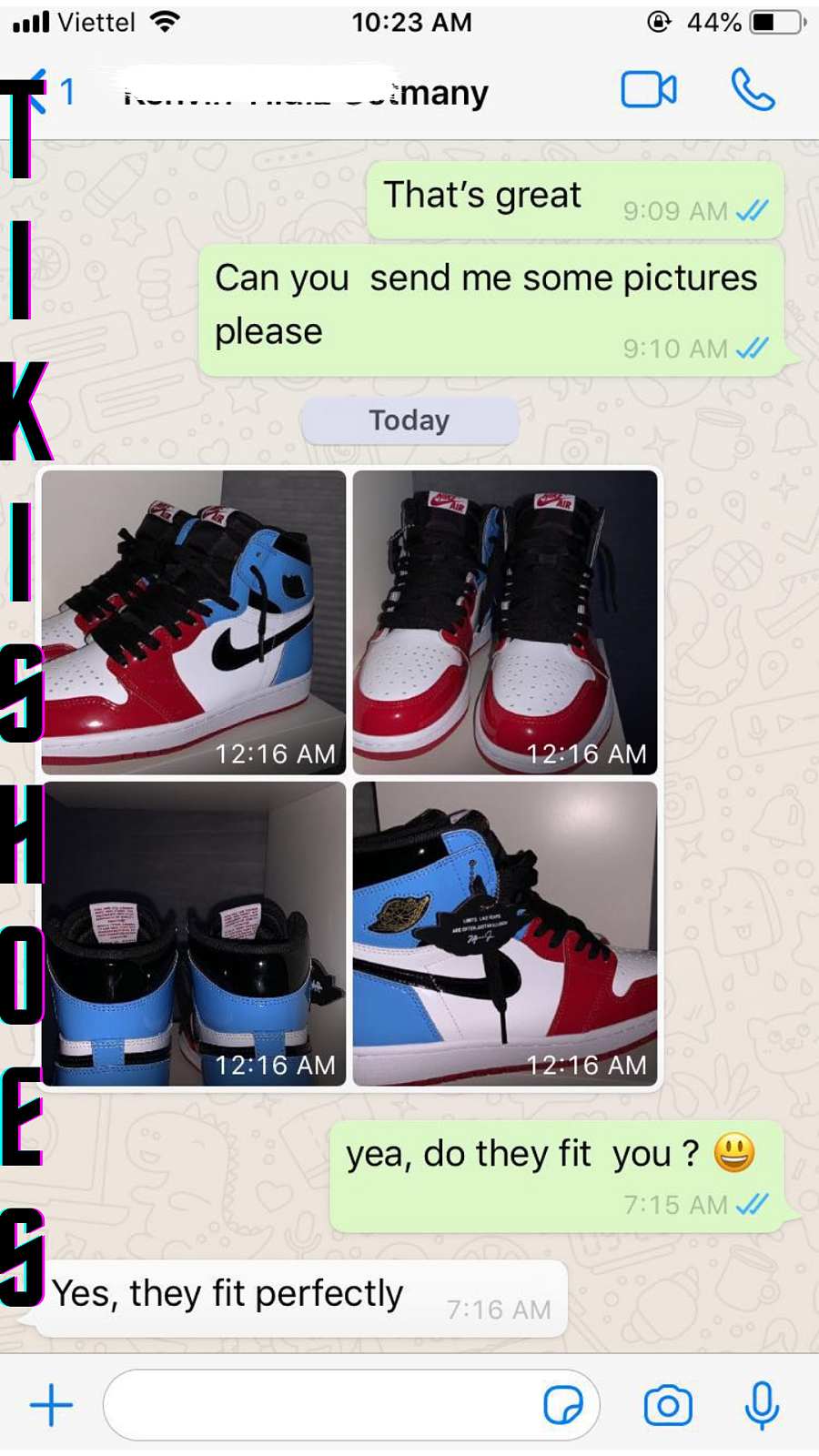Open the attachment plus menu
This screenshot has width=819, height=1456.
[x=52, y=1405]
